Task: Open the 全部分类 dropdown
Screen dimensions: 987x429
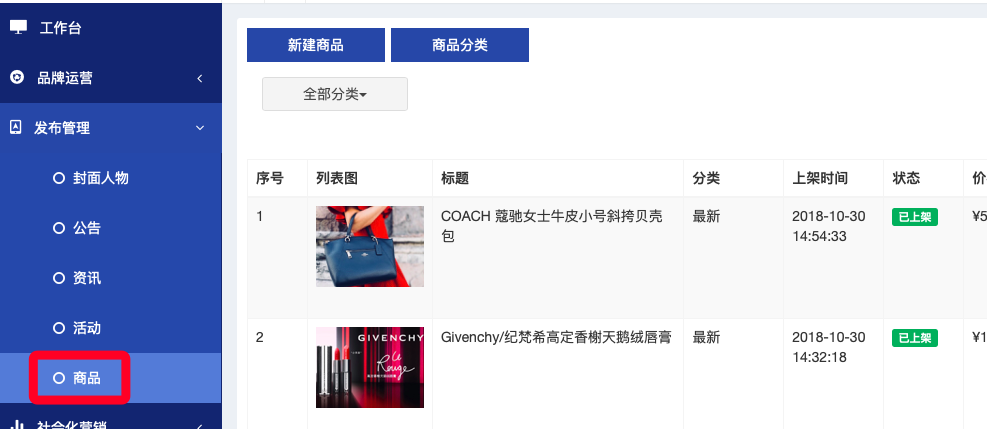Action: click(335, 94)
